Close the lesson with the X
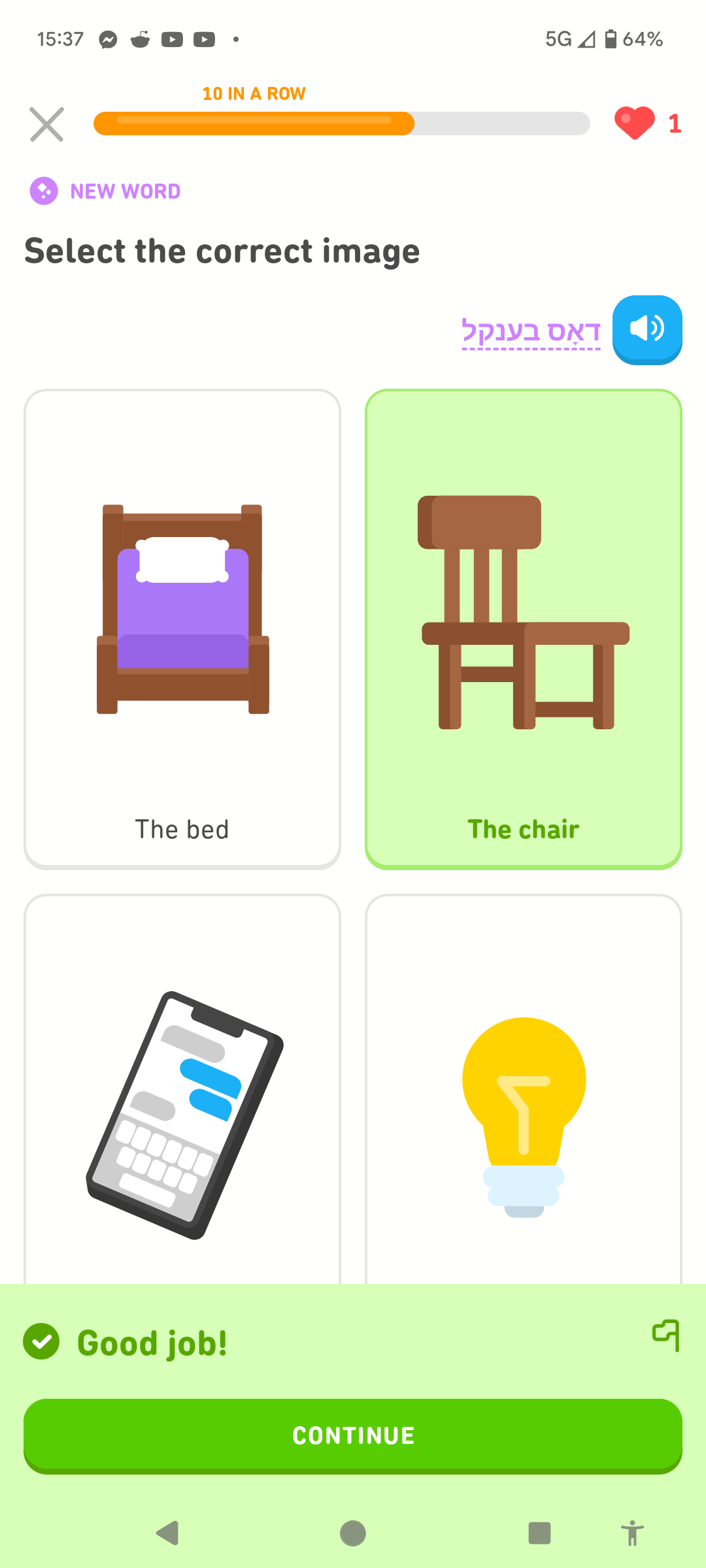Image resolution: width=706 pixels, height=1568 pixels. point(46,124)
